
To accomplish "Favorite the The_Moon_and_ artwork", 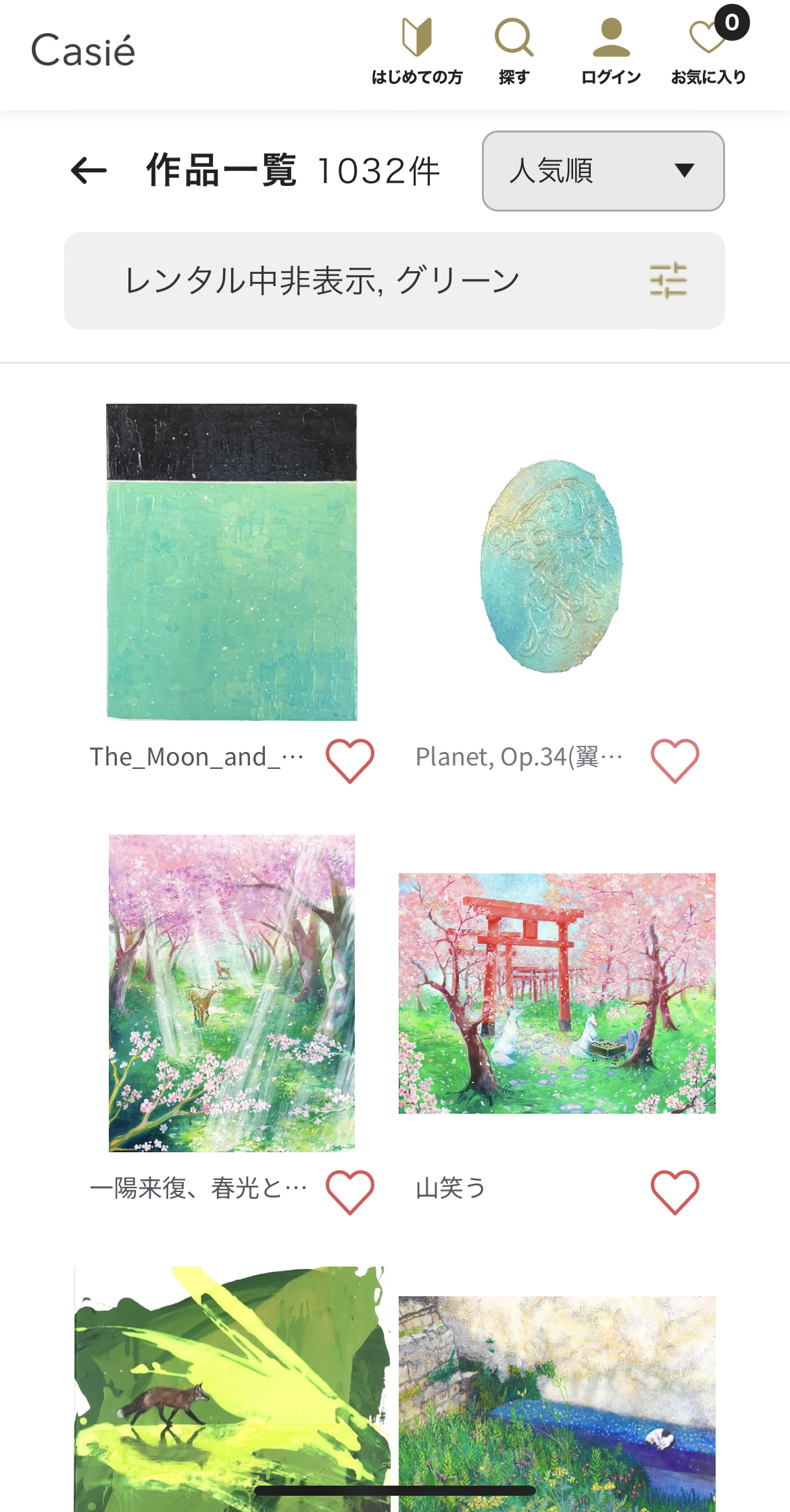I will [350, 761].
